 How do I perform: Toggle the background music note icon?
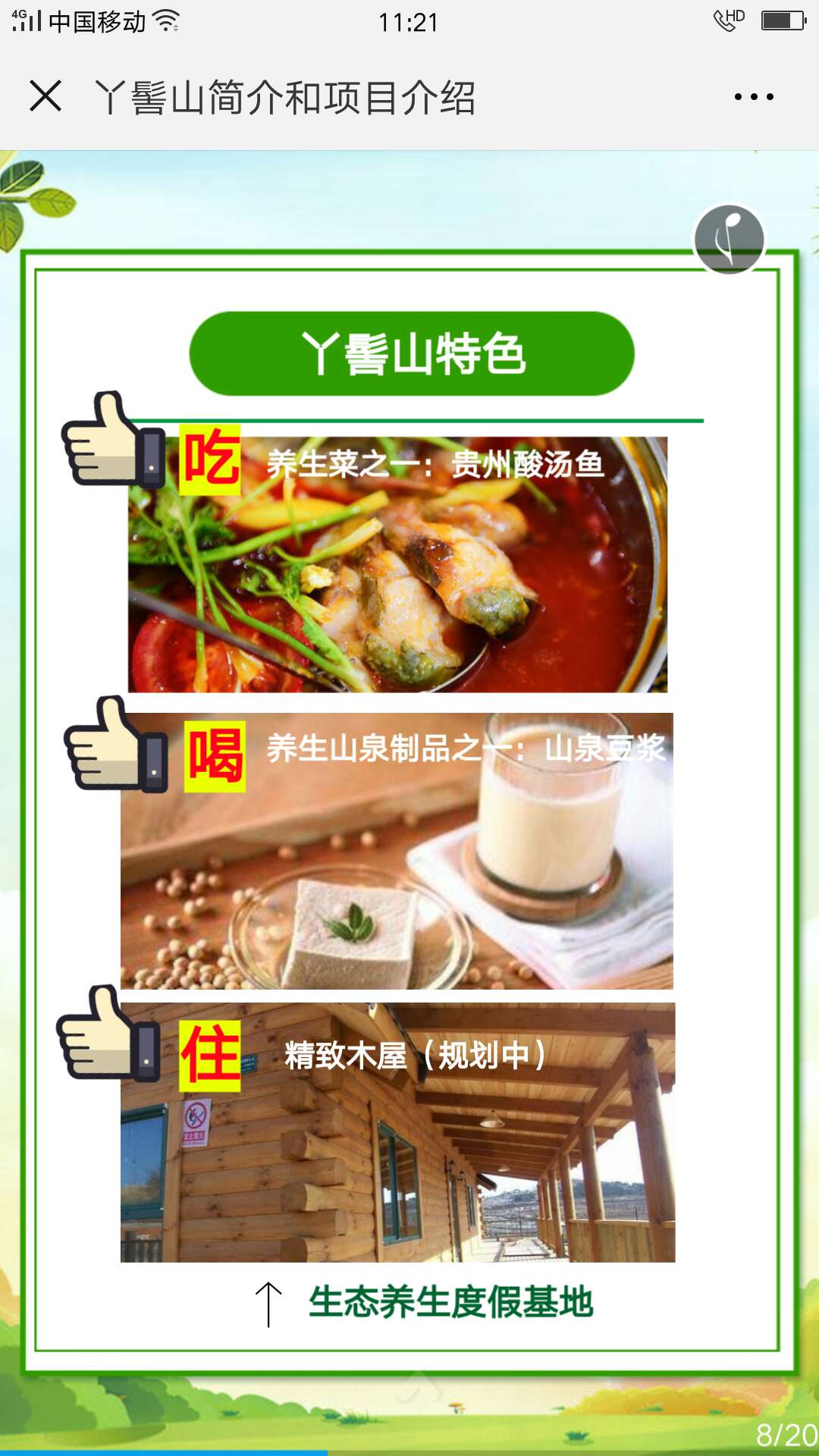tap(729, 240)
